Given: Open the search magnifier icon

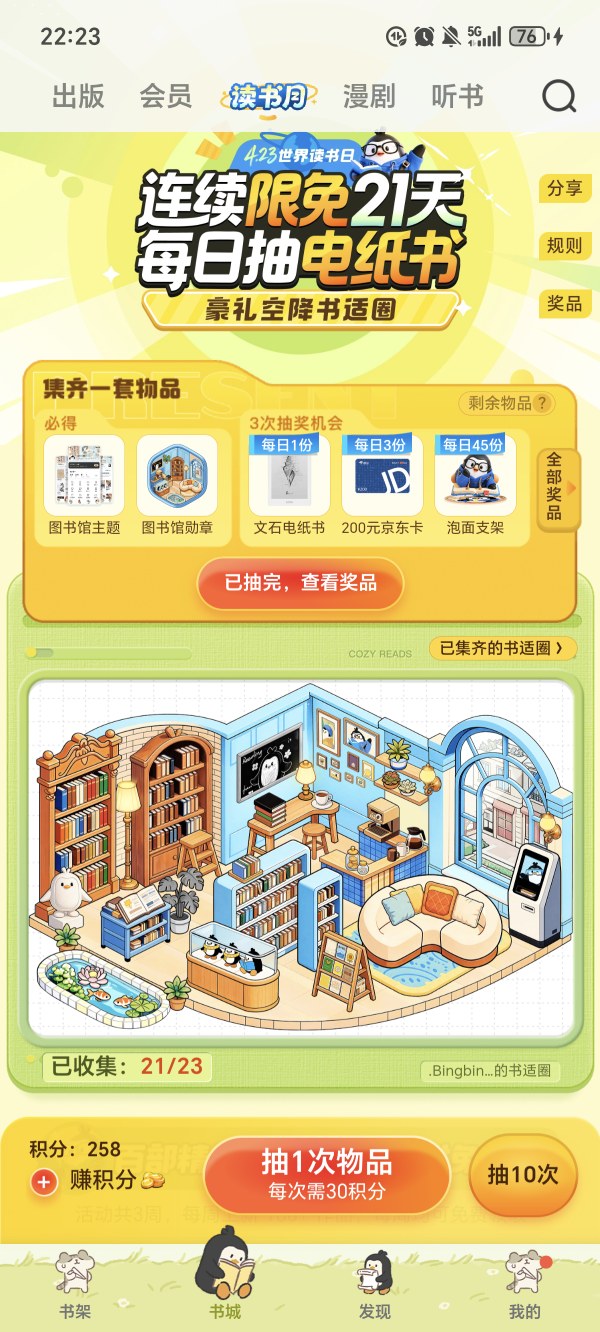Looking at the screenshot, I should [x=559, y=97].
